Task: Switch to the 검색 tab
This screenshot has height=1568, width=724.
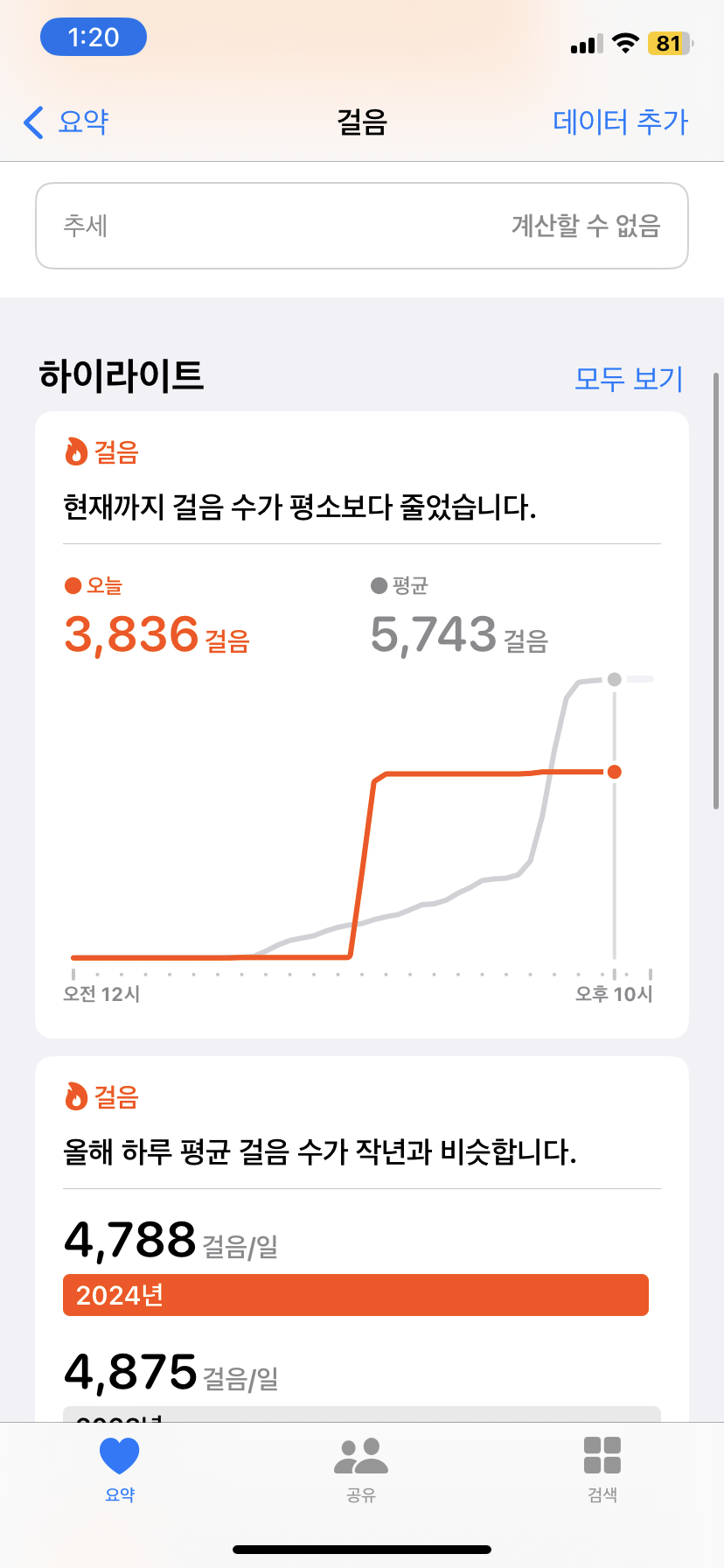Action: (602, 1469)
